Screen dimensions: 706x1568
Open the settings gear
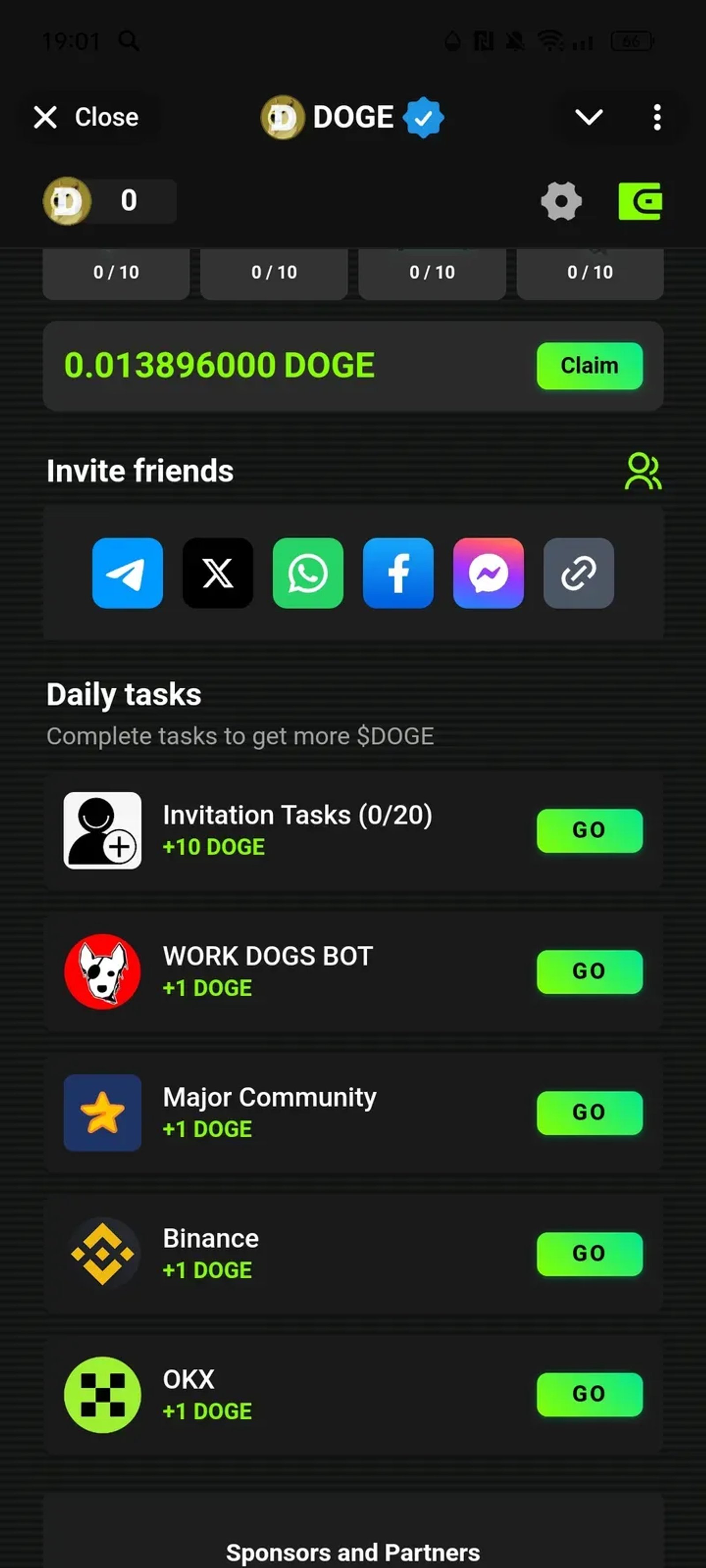[561, 202]
